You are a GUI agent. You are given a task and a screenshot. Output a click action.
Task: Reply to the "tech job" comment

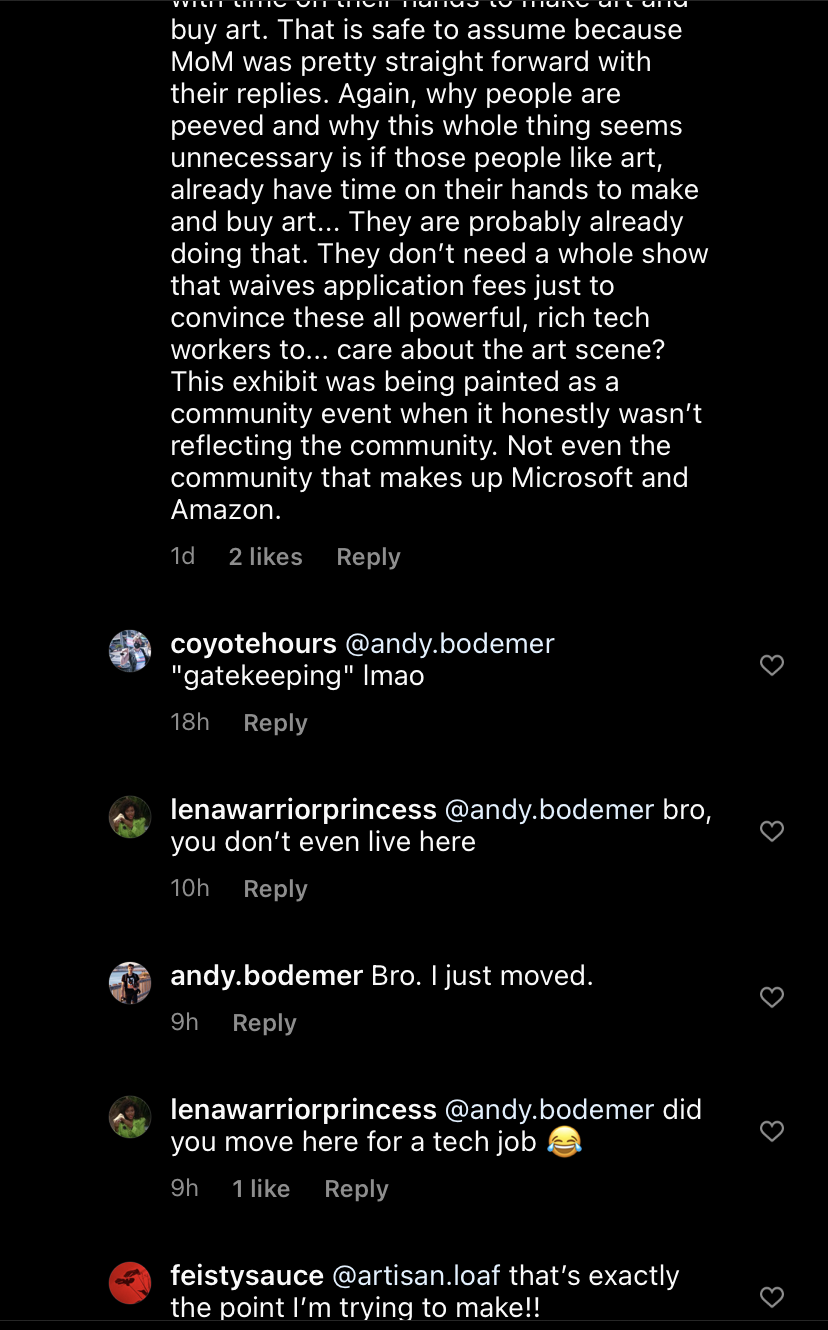click(x=356, y=1189)
